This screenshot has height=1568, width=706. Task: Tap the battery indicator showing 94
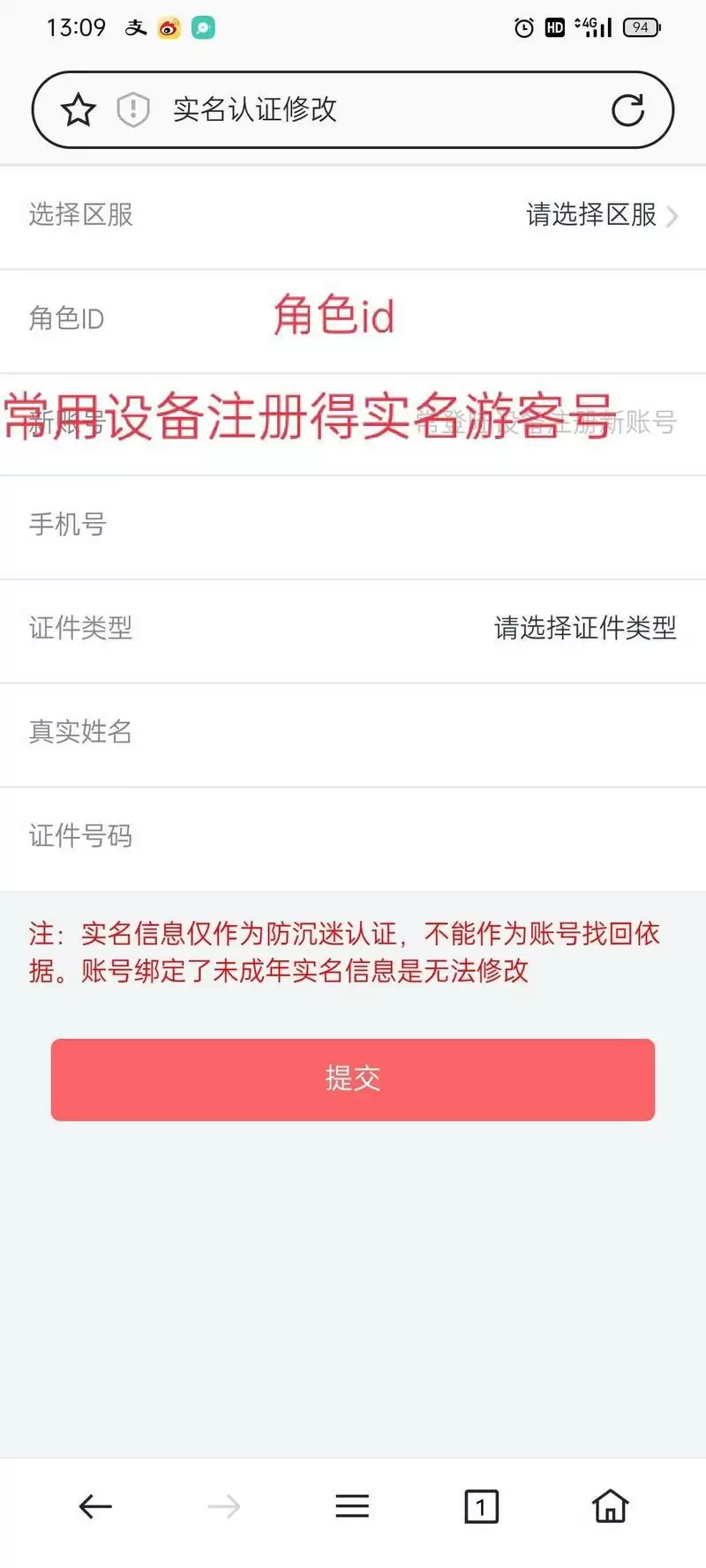[642, 27]
